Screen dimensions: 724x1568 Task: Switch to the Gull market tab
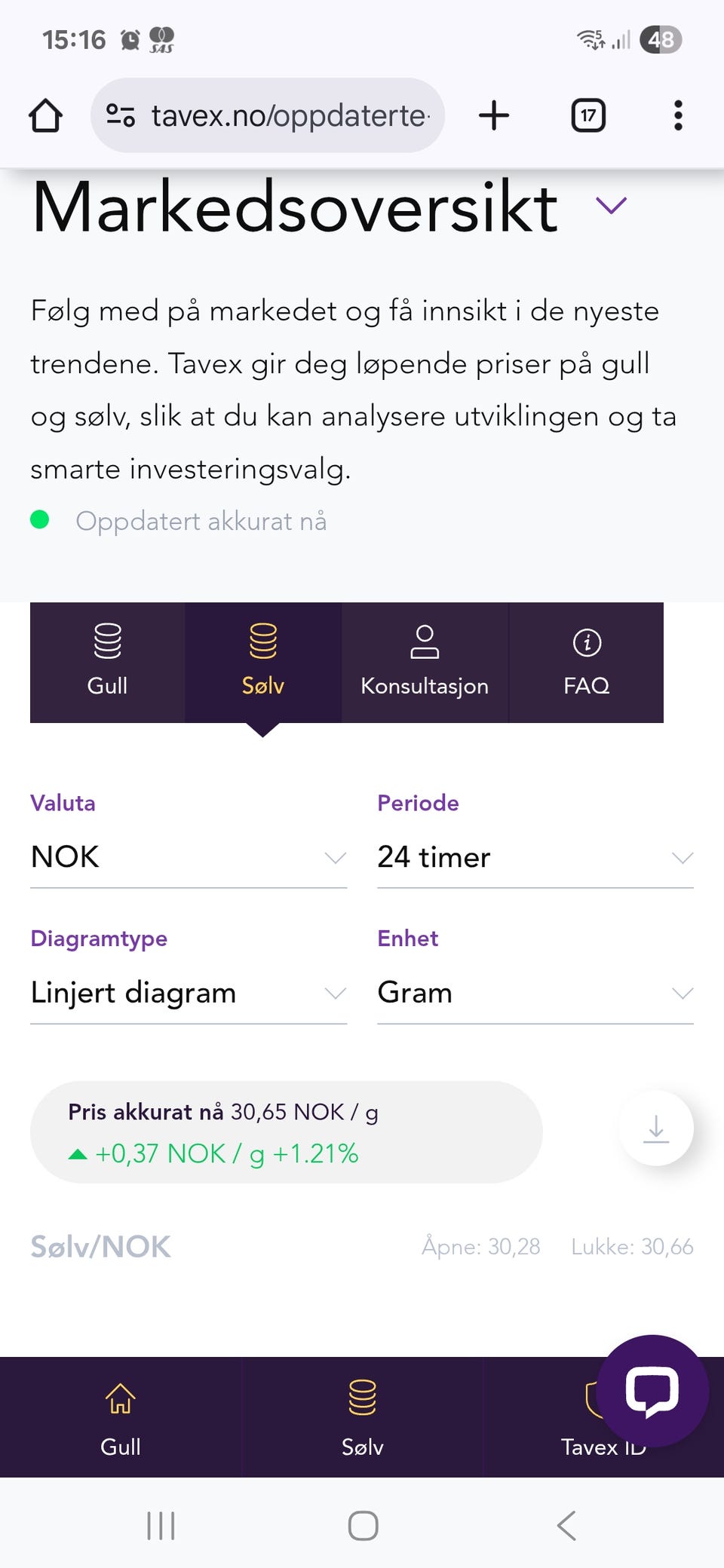(107, 662)
